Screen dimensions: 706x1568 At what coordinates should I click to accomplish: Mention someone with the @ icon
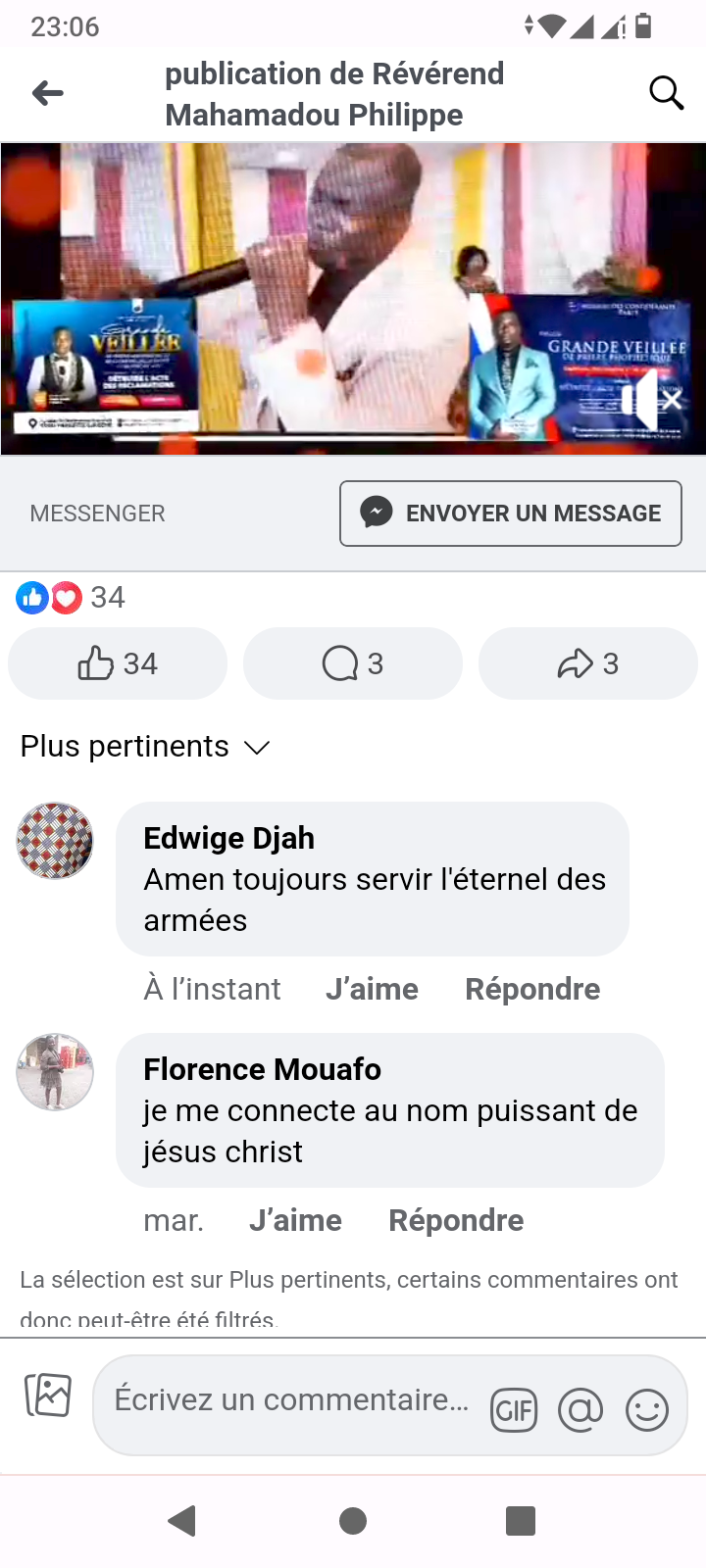click(580, 1410)
